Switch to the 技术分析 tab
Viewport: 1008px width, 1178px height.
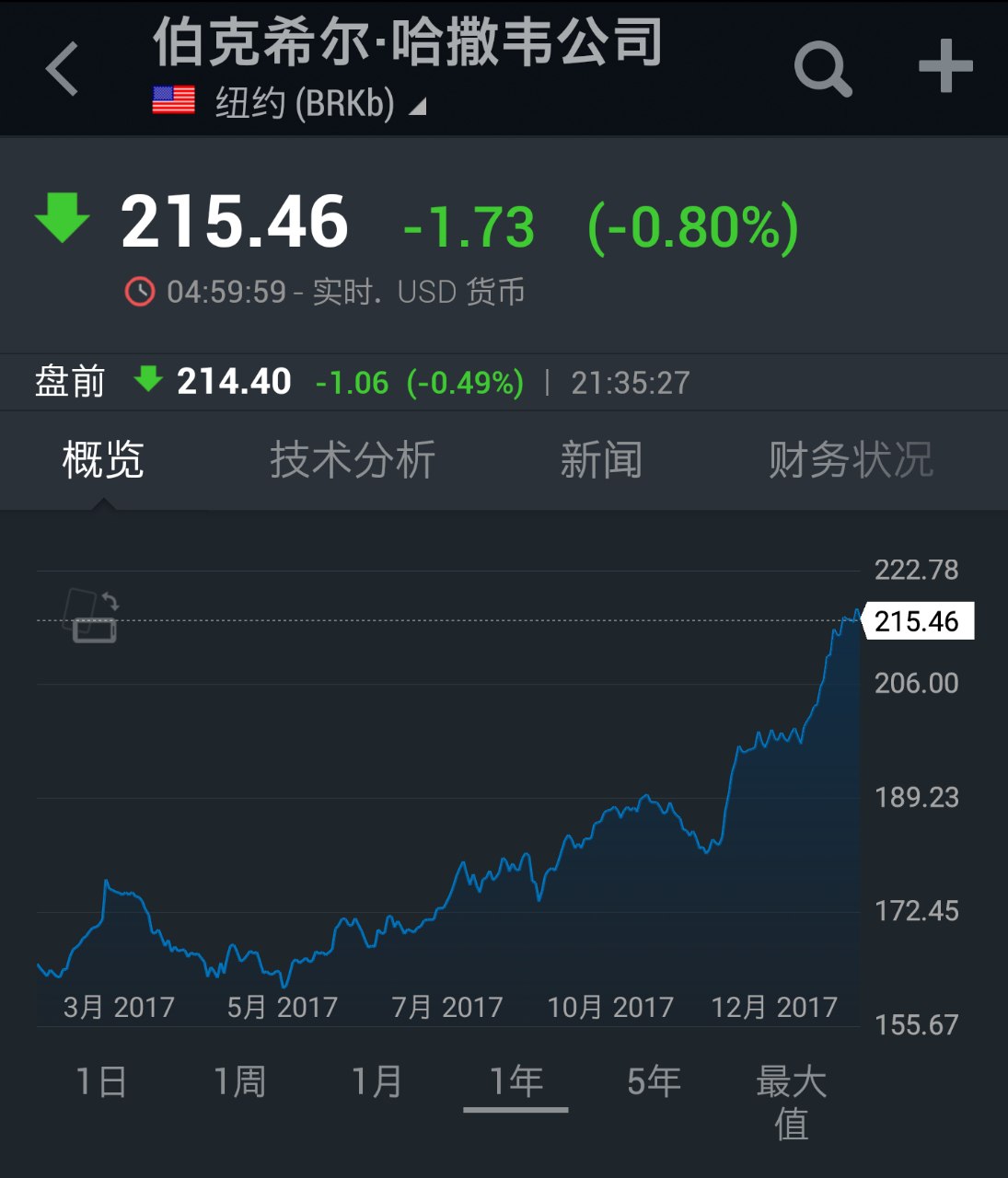tap(353, 459)
